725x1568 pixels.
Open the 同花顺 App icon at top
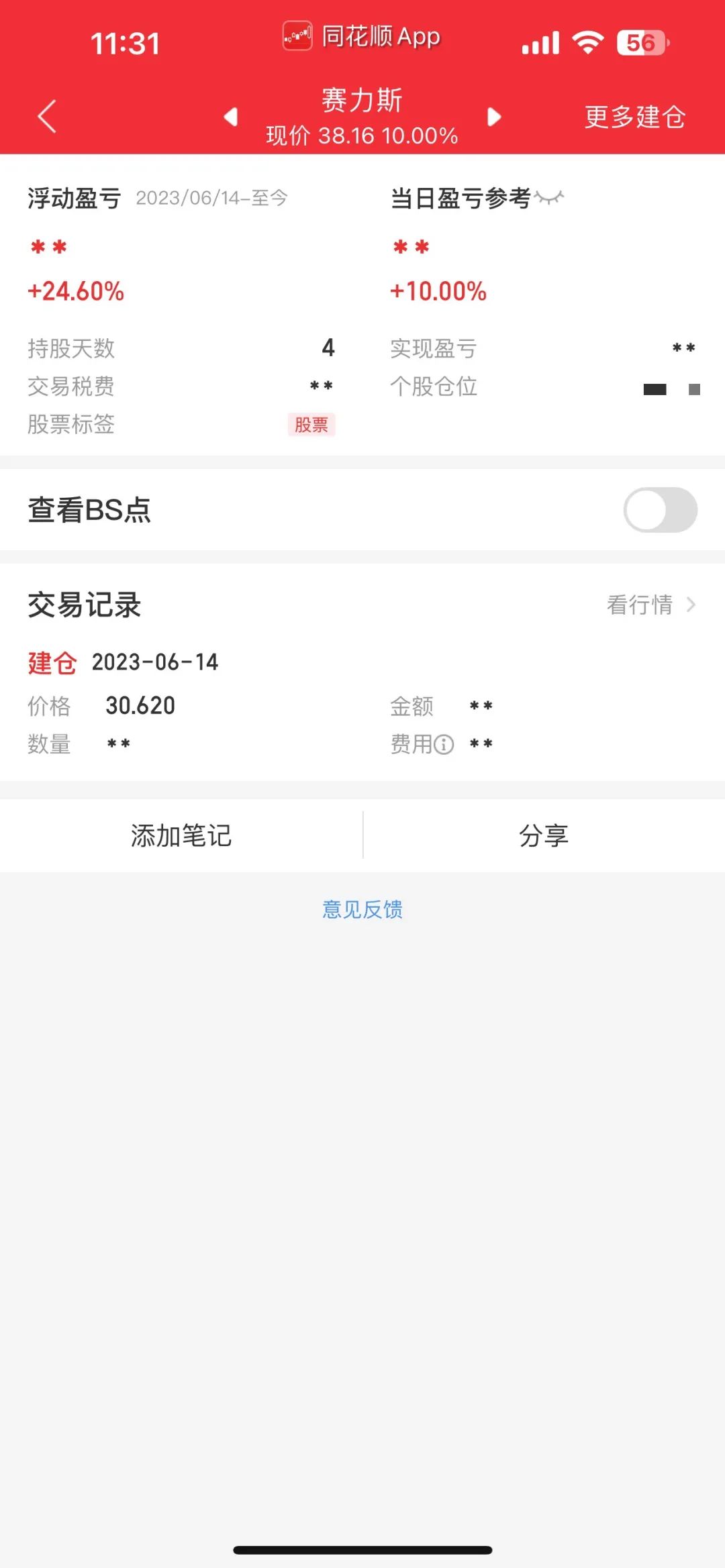[298, 37]
